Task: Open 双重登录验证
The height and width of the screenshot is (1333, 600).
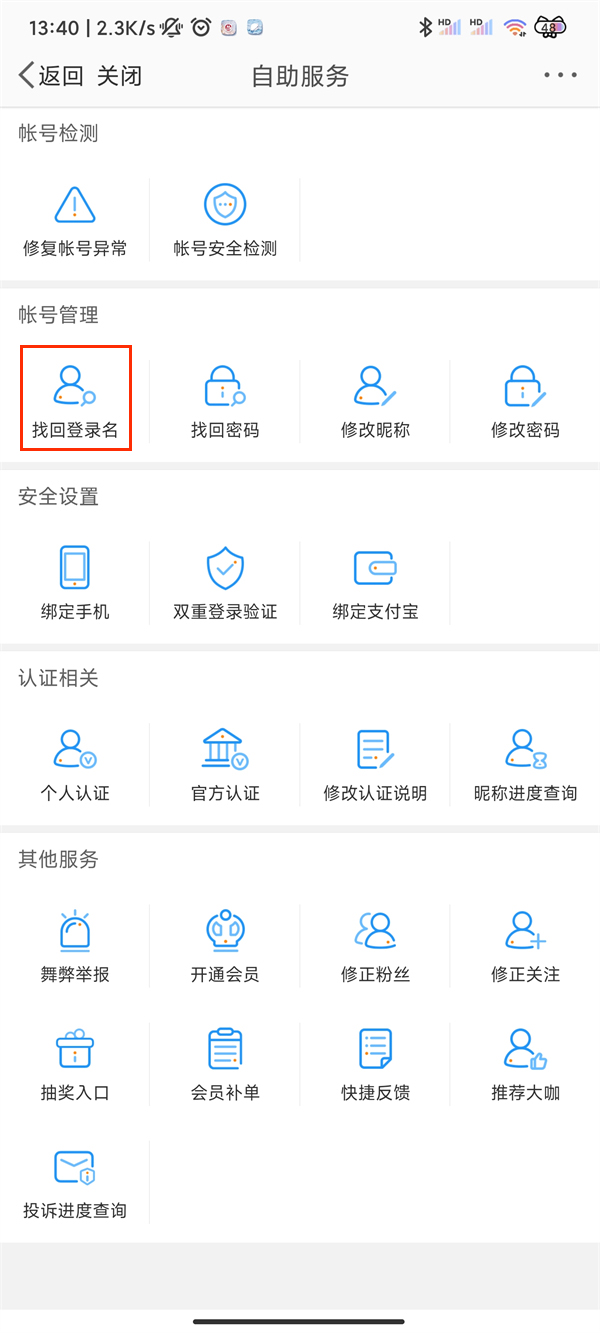Action: pos(225,584)
